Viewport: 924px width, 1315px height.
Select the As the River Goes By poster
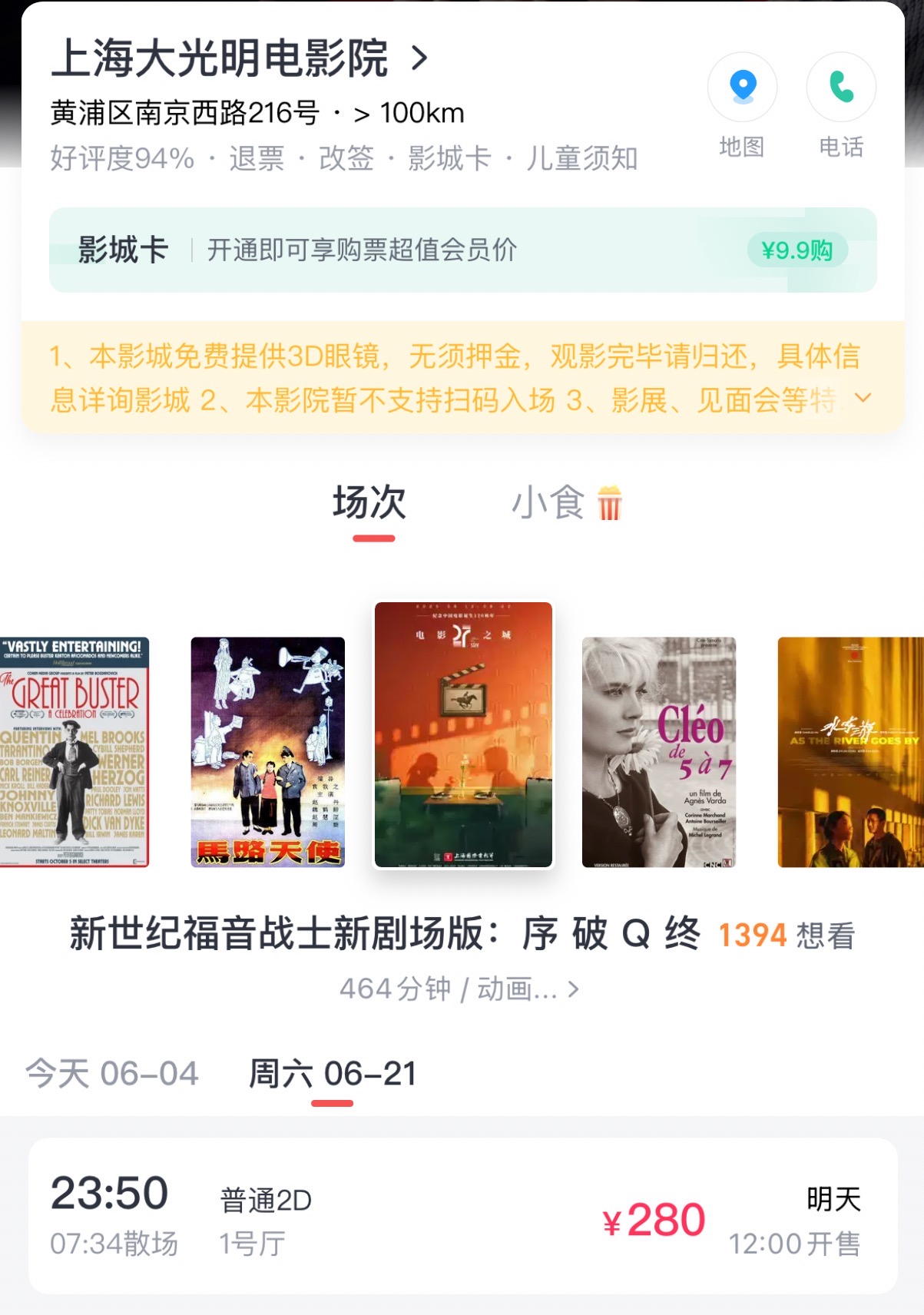pyautogui.click(x=849, y=752)
